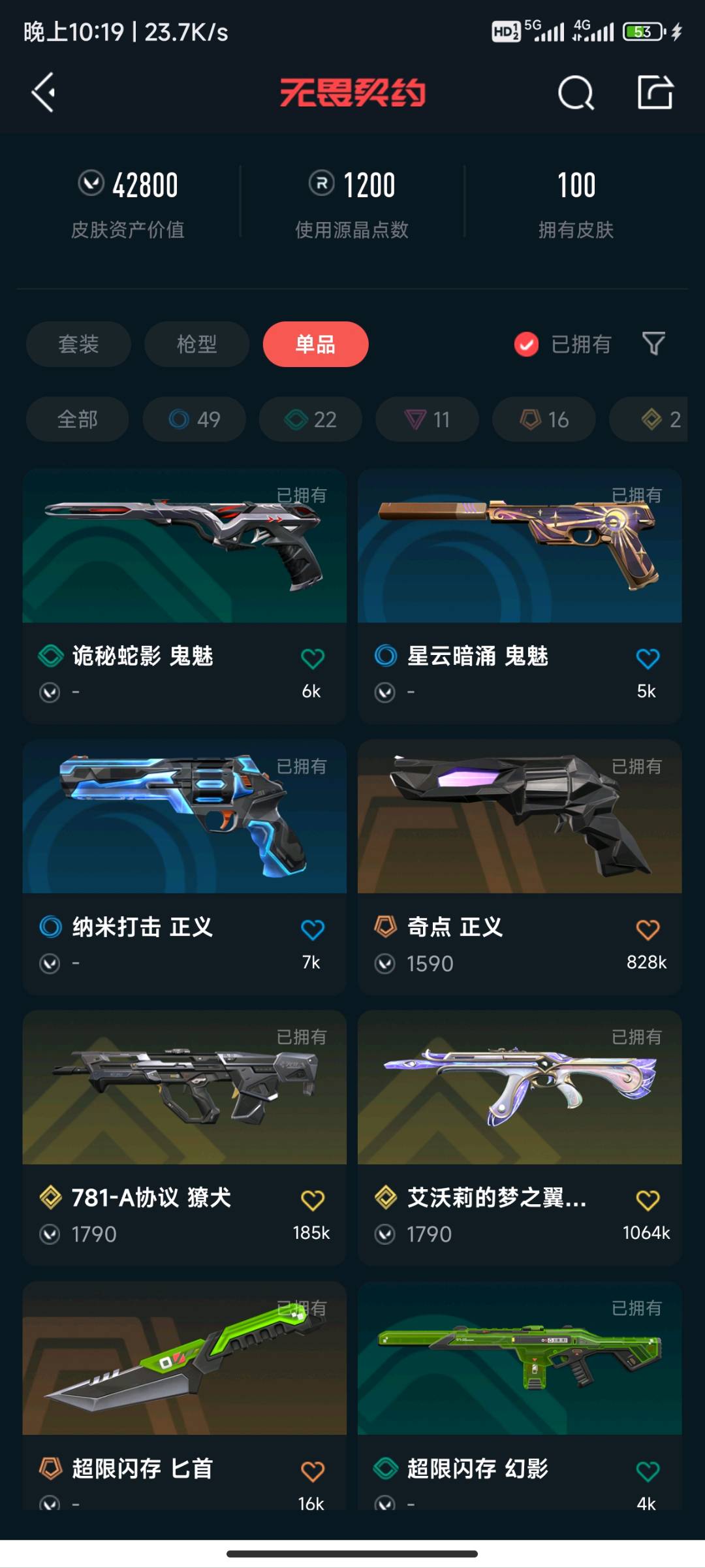The height and width of the screenshot is (1568, 705).
Task: Filter by the purple tier chip showing 11
Action: coord(427,419)
